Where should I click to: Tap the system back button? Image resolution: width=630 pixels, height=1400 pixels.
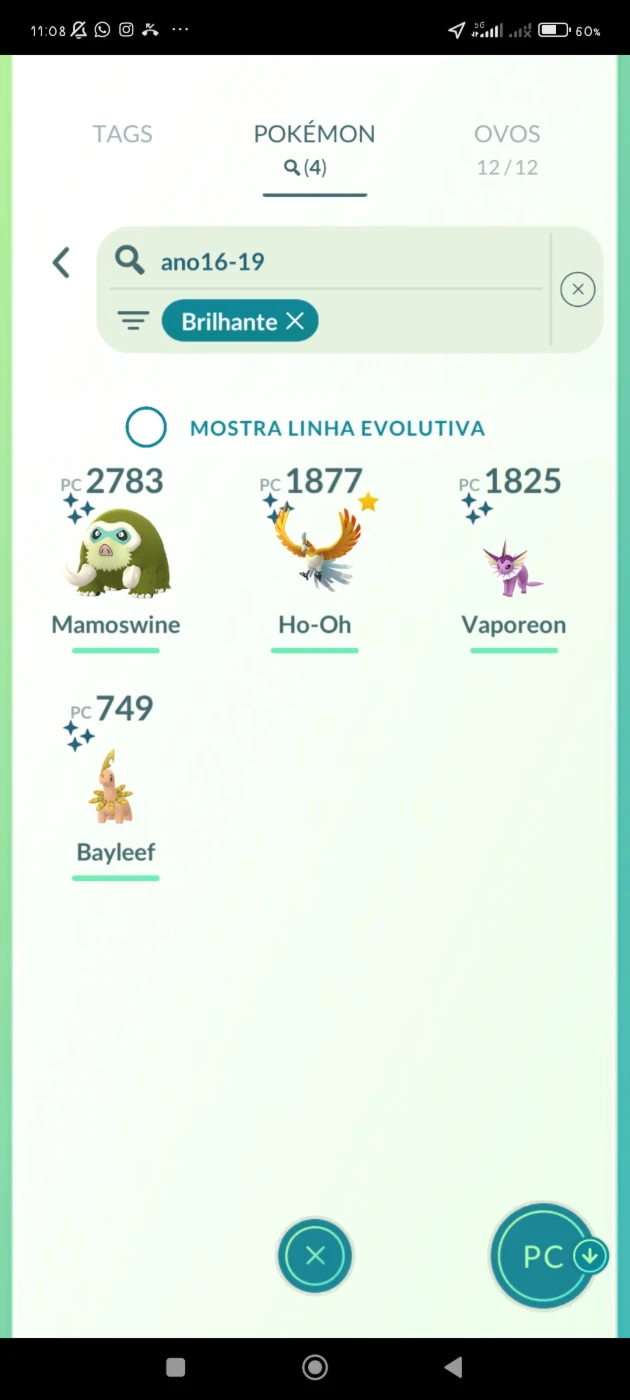[453, 1367]
